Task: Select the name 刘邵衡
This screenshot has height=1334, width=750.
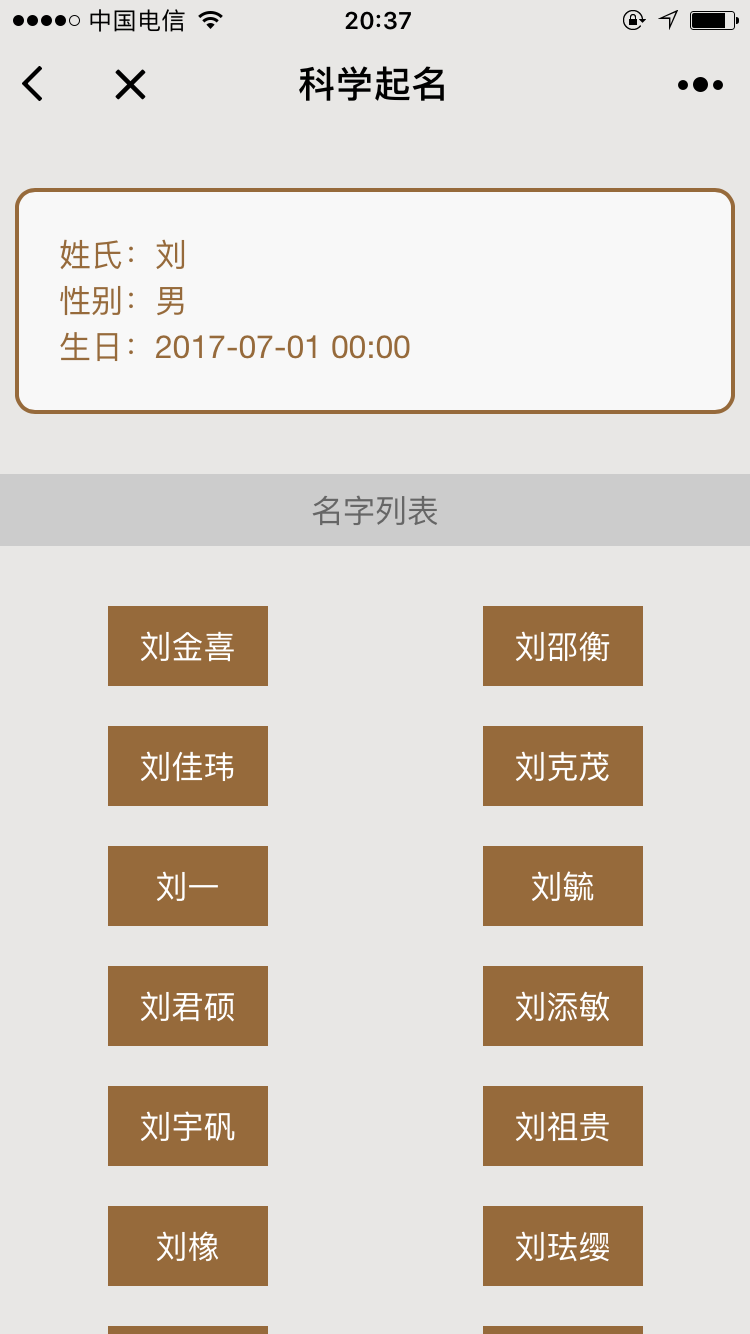Action: pyautogui.click(x=563, y=646)
